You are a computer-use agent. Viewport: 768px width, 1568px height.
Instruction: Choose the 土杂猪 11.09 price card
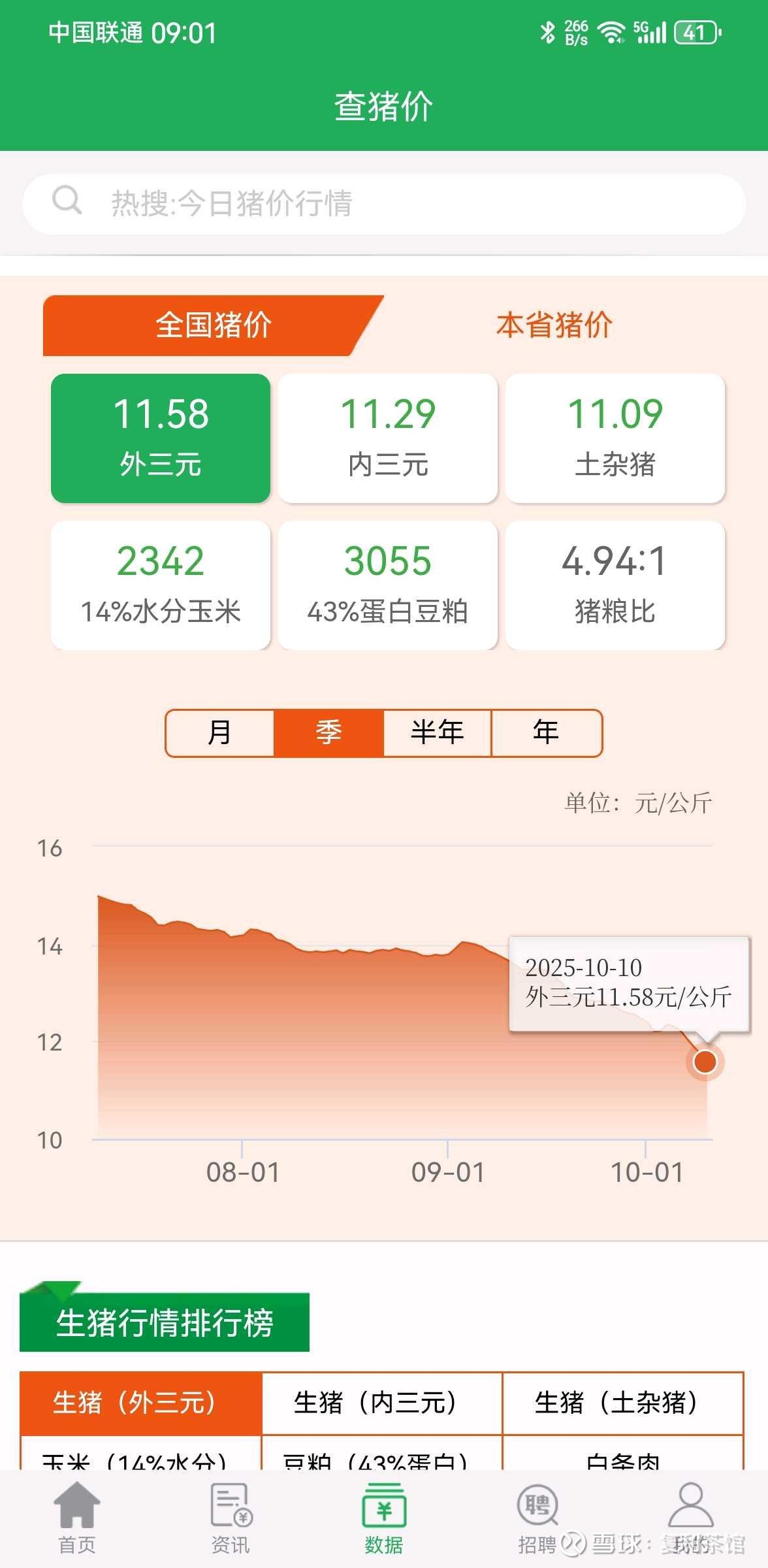[x=615, y=438]
